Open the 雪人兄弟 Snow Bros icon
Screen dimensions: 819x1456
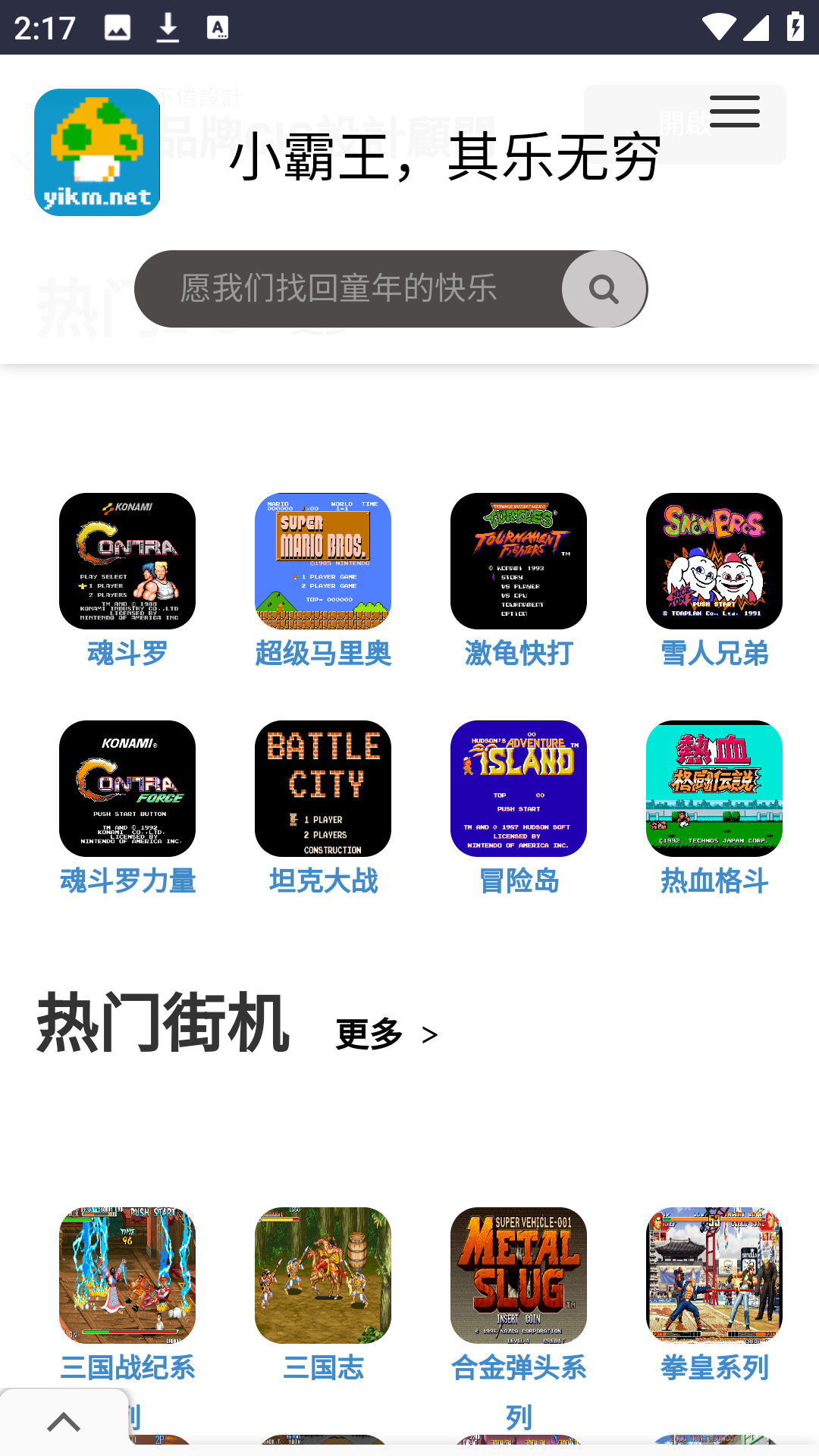[714, 560]
